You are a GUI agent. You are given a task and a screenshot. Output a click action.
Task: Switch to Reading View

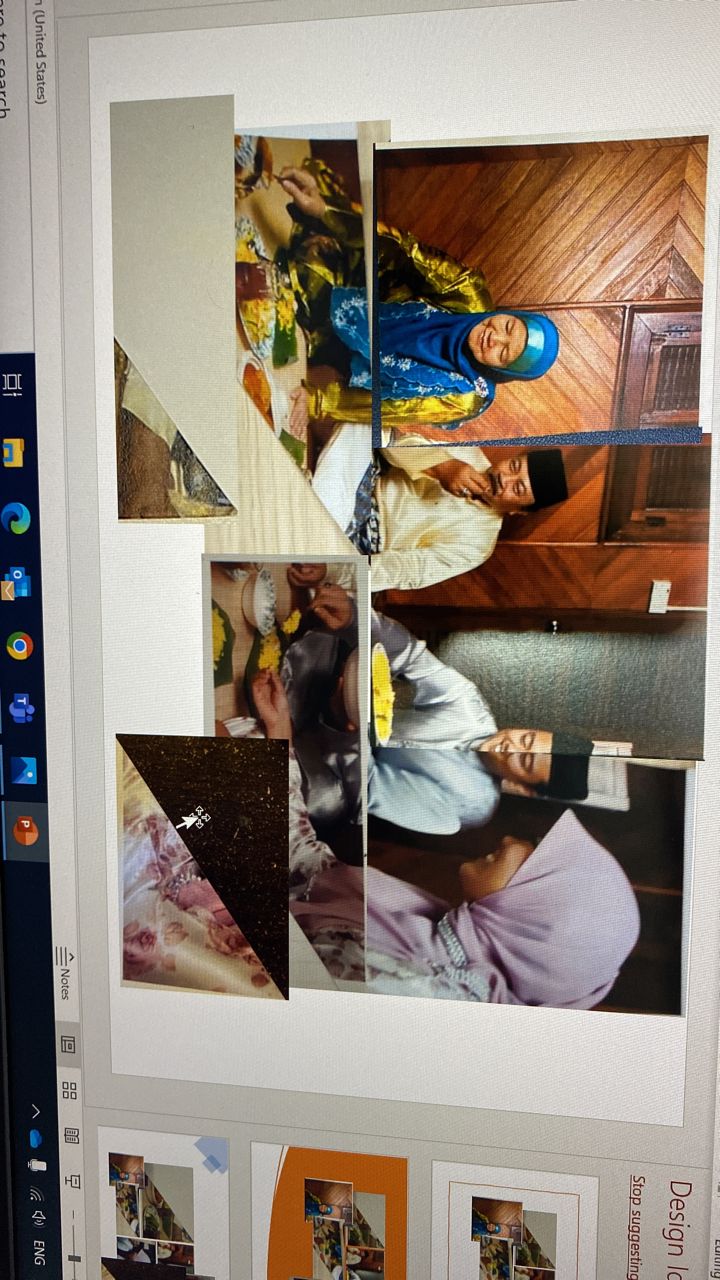coord(71,1135)
